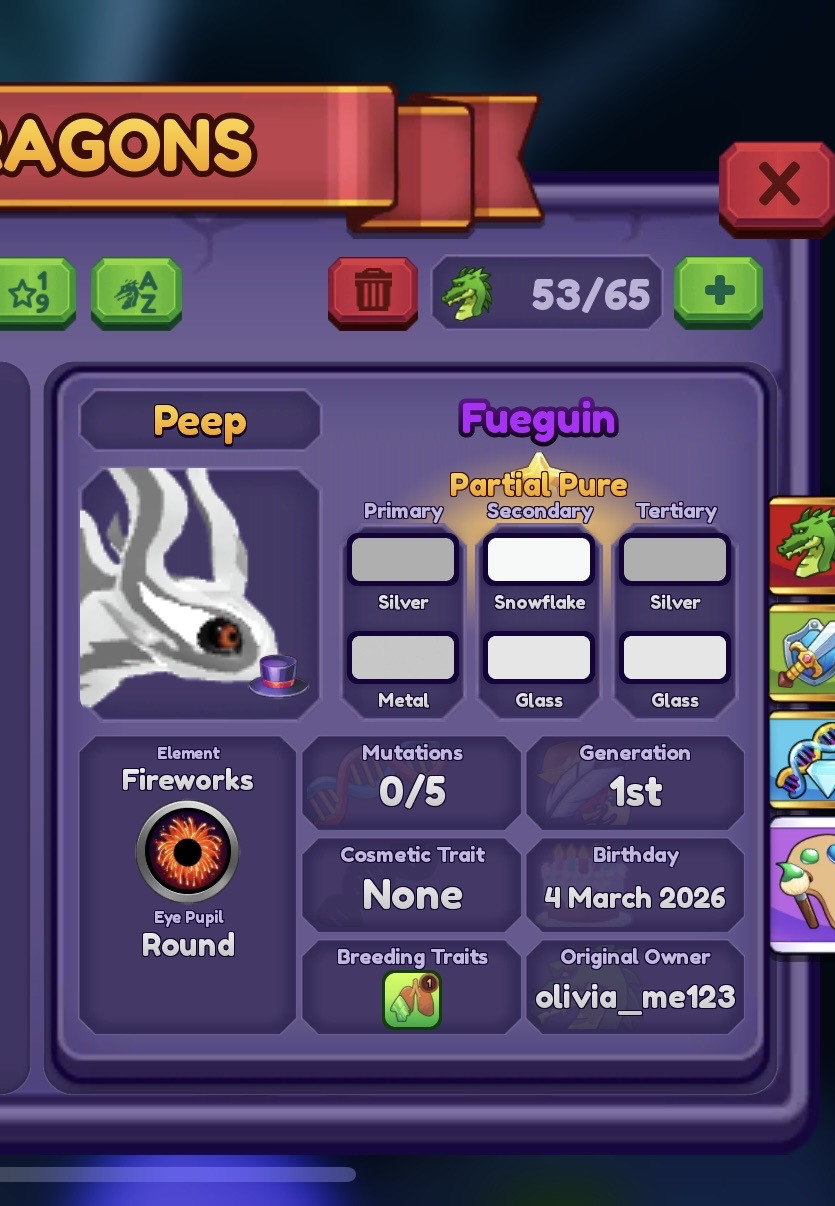Close the dragons window with red X
Image resolution: width=835 pixels, height=1206 pixels.
point(778,186)
